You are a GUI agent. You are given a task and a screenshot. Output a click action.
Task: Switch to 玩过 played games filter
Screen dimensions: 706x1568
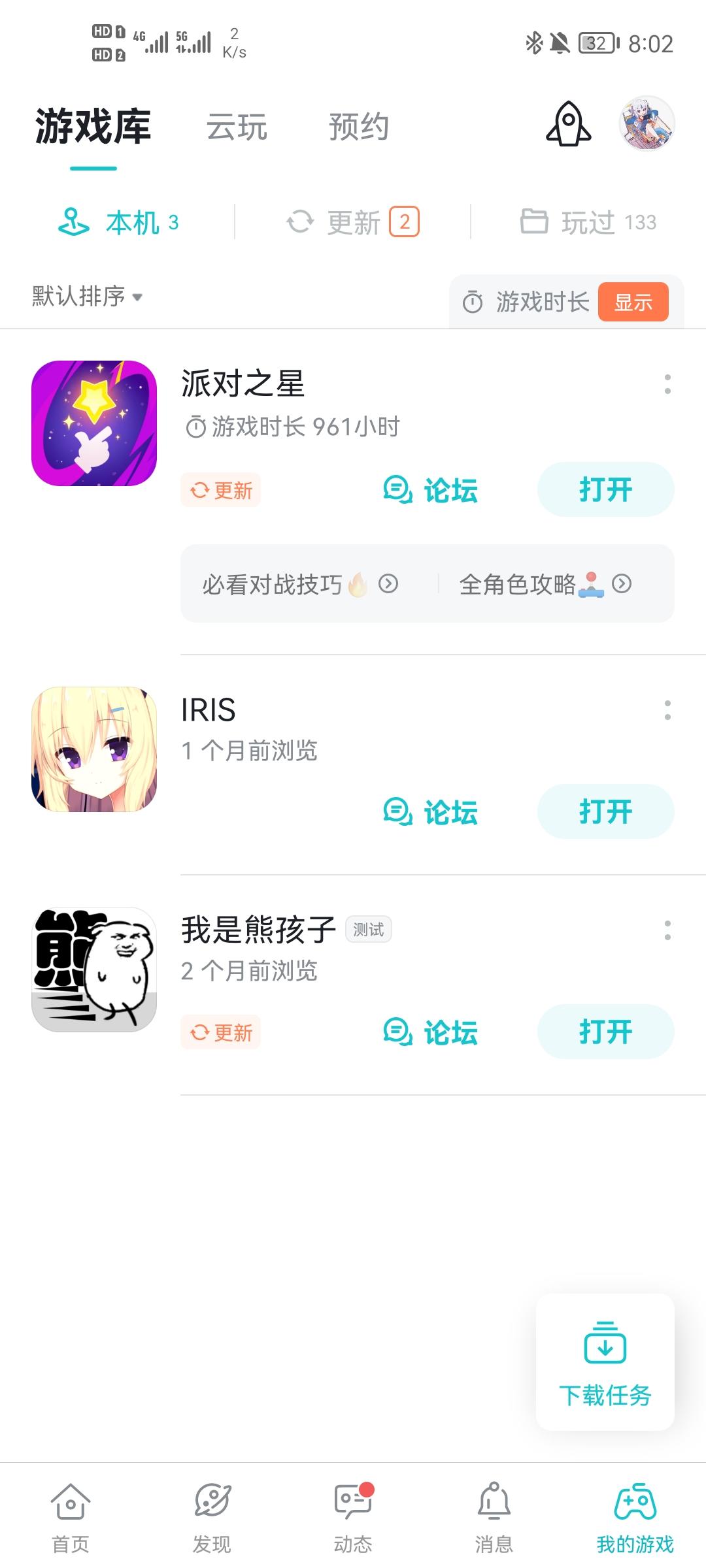tap(588, 222)
